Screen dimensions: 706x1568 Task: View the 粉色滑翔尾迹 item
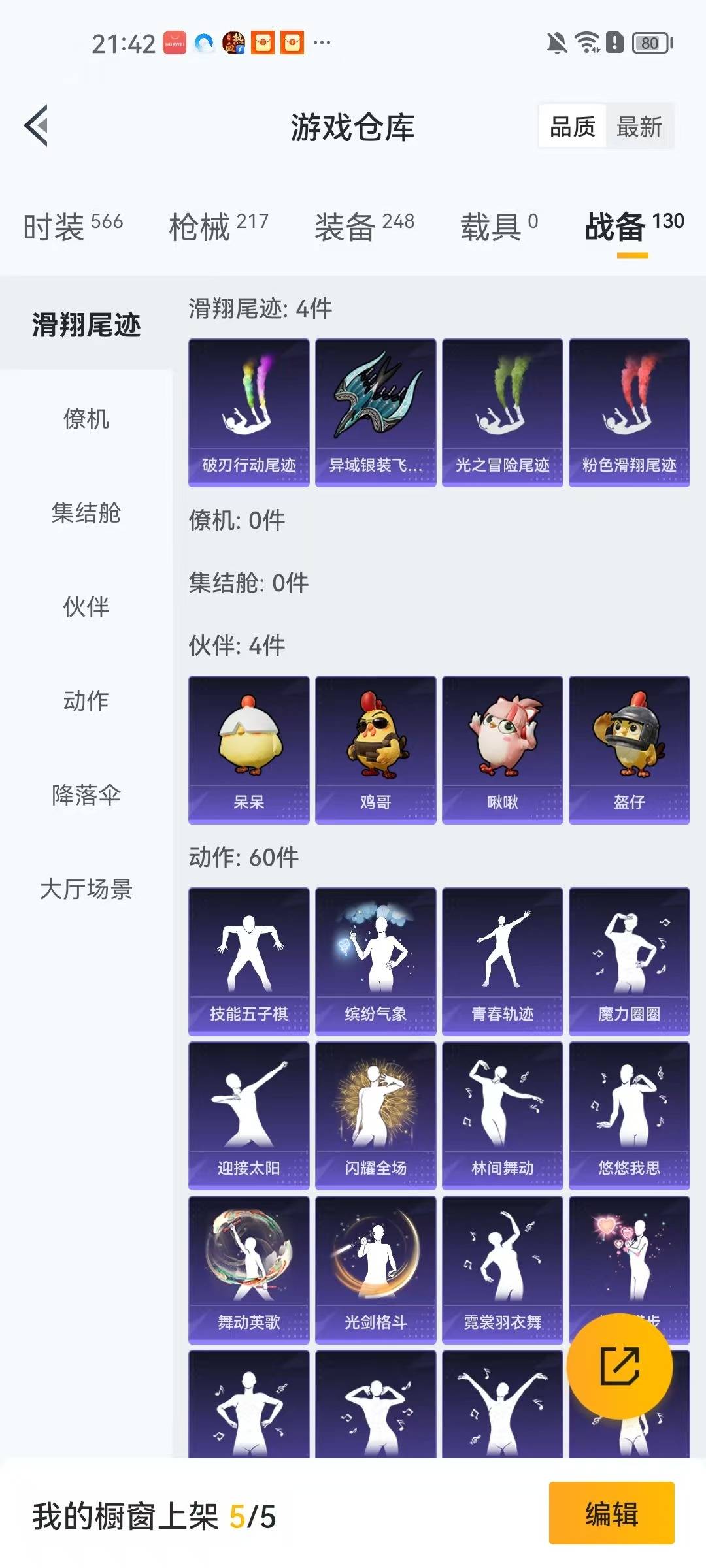(629, 412)
